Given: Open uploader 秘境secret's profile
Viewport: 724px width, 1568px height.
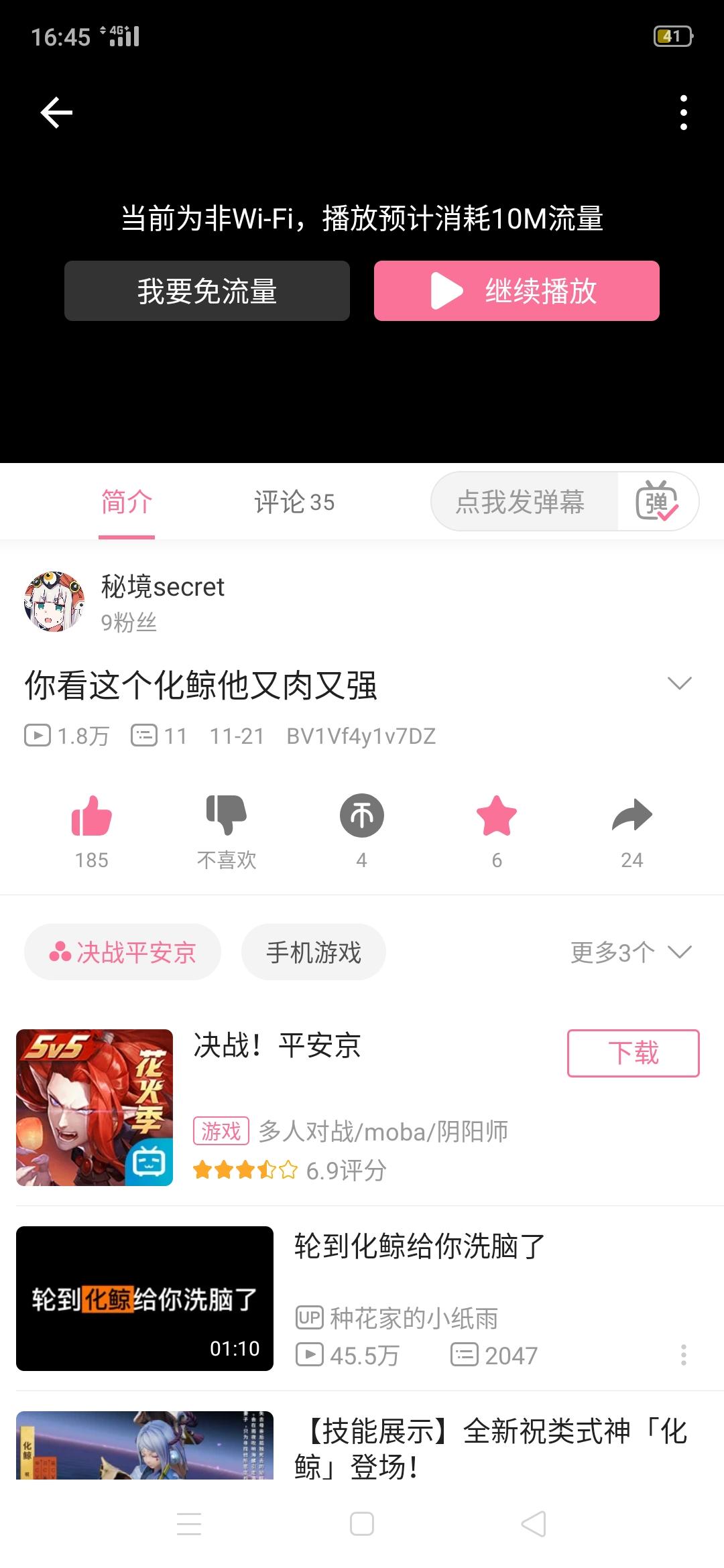Looking at the screenshot, I should (55, 602).
